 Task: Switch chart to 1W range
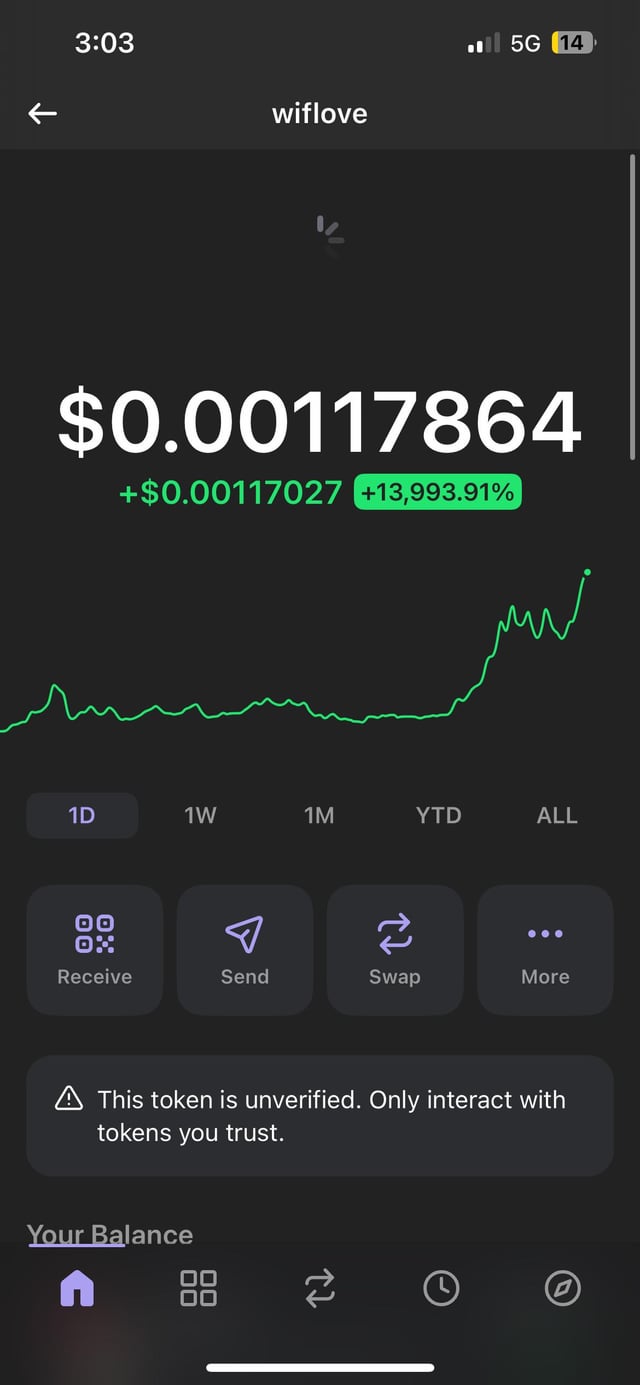(200, 815)
